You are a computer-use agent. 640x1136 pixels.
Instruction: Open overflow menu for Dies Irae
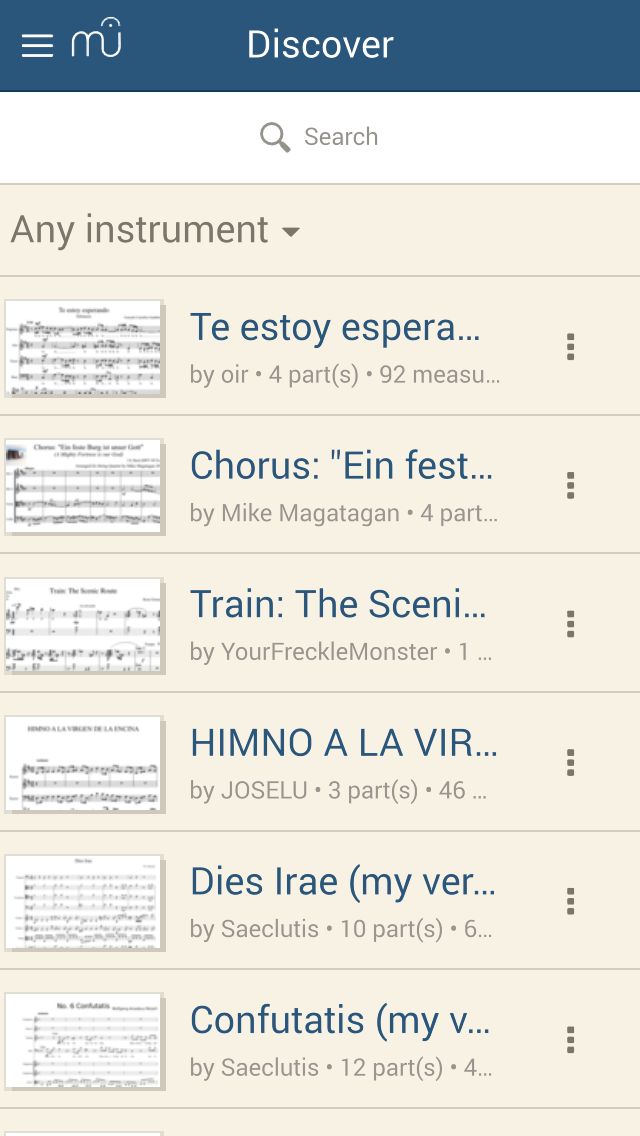(x=570, y=901)
